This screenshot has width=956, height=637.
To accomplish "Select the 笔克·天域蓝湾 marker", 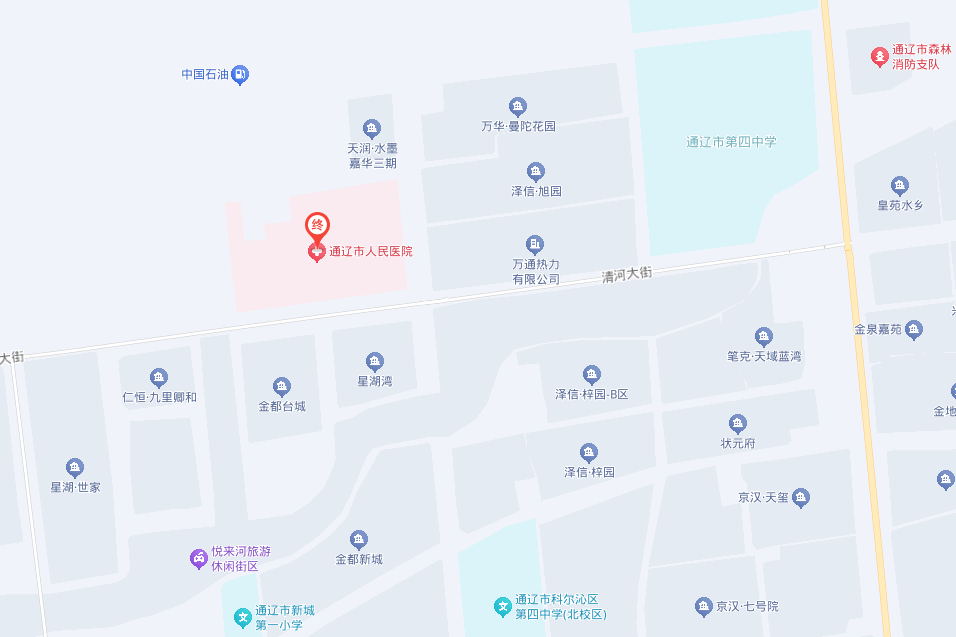I will 764,337.
